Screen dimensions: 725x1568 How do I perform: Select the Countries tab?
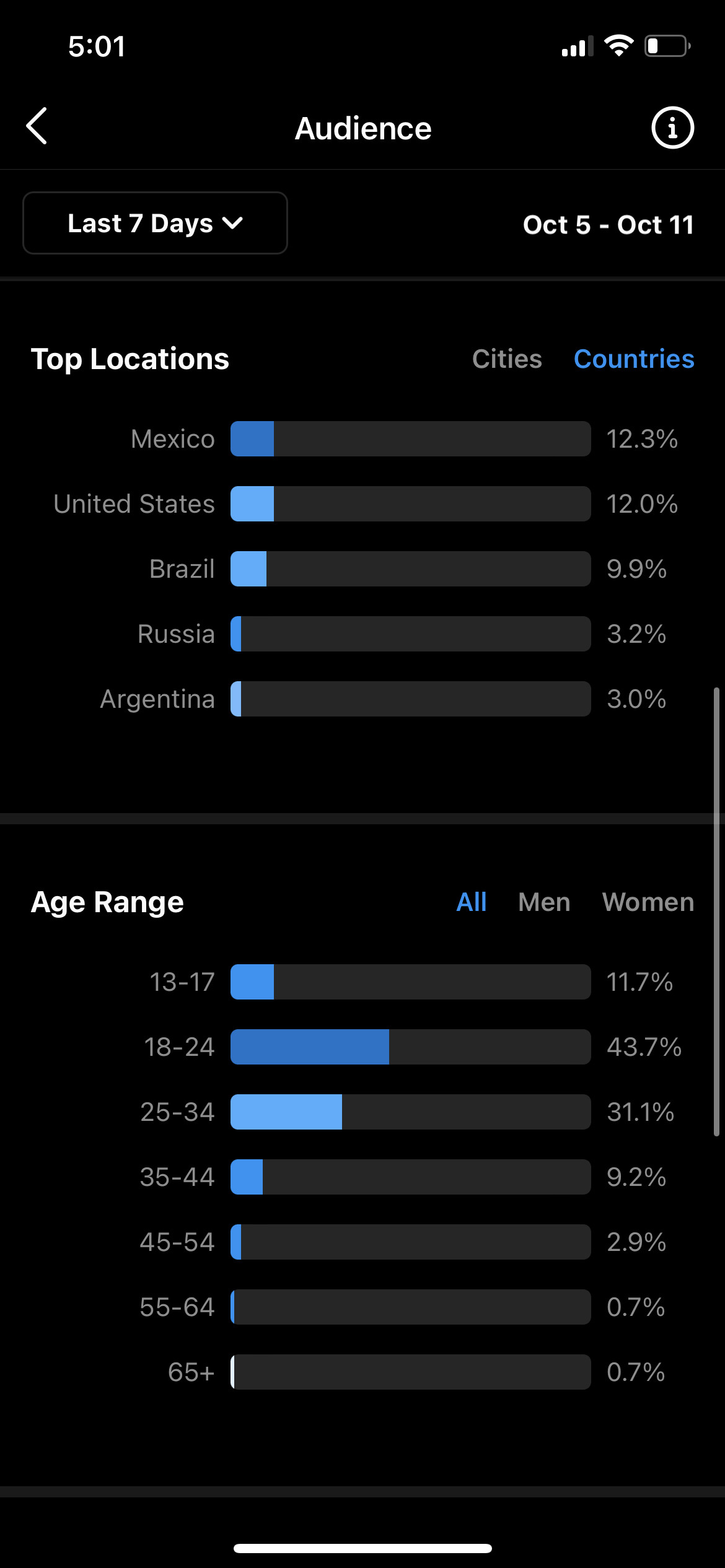pos(634,359)
